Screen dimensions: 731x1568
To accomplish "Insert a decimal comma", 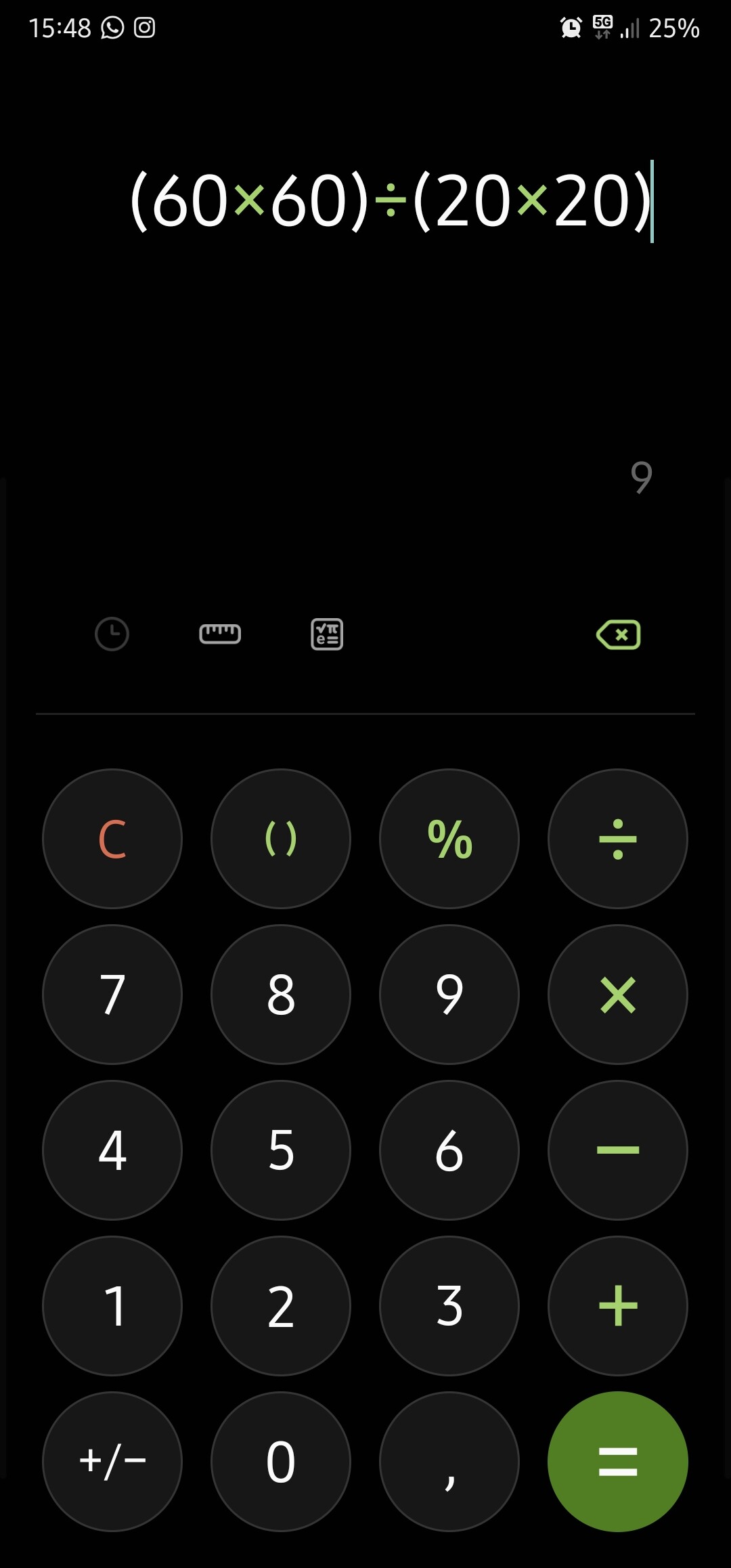I will 449,1462.
